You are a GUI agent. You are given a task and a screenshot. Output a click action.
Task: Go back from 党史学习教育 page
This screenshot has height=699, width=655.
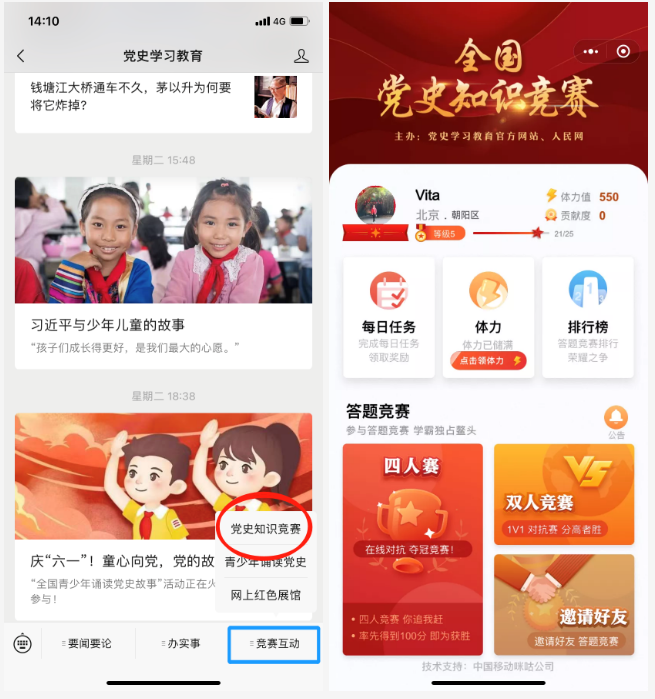coord(21,56)
